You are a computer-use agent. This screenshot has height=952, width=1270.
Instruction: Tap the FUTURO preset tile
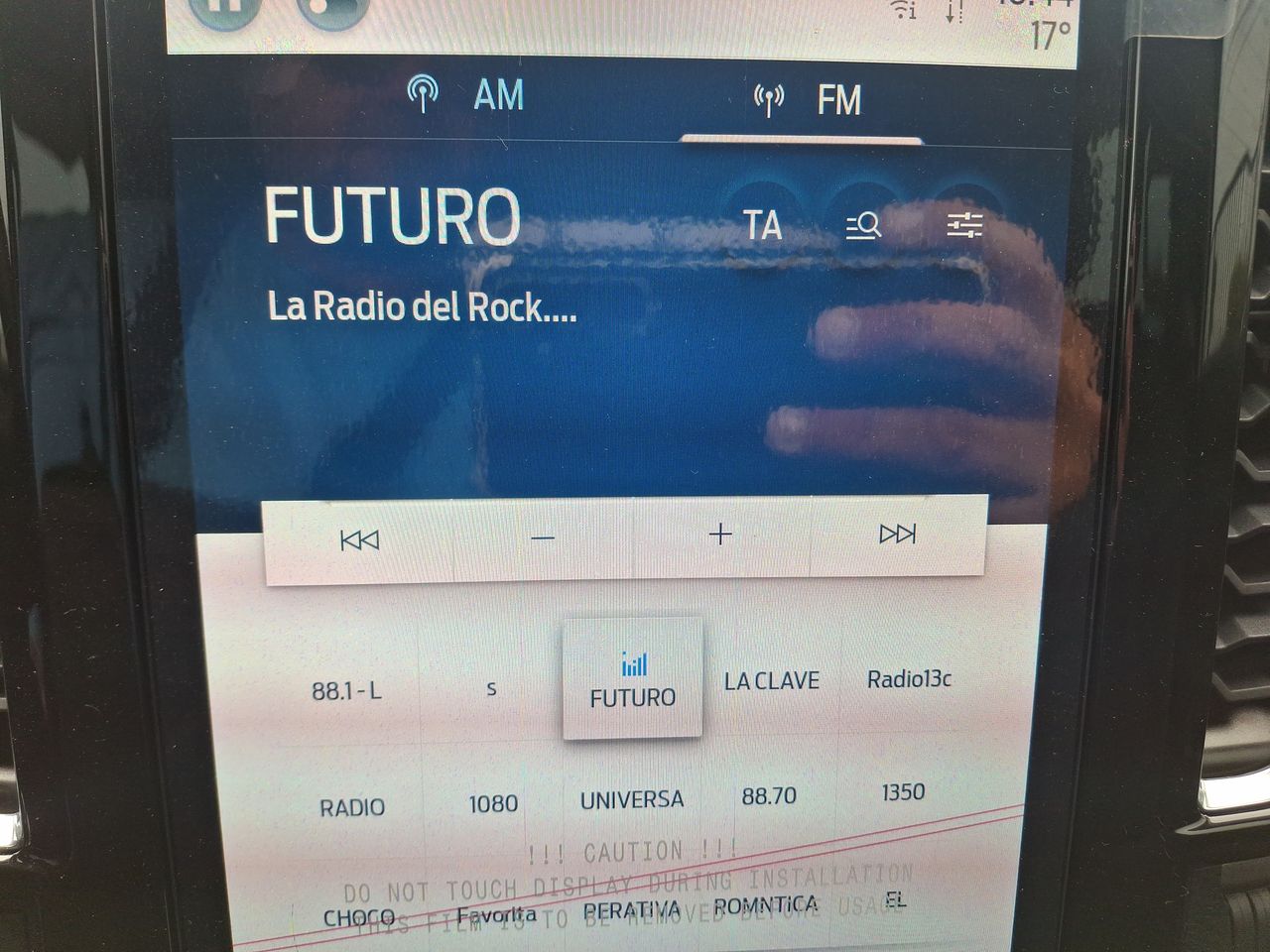[632, 680]
